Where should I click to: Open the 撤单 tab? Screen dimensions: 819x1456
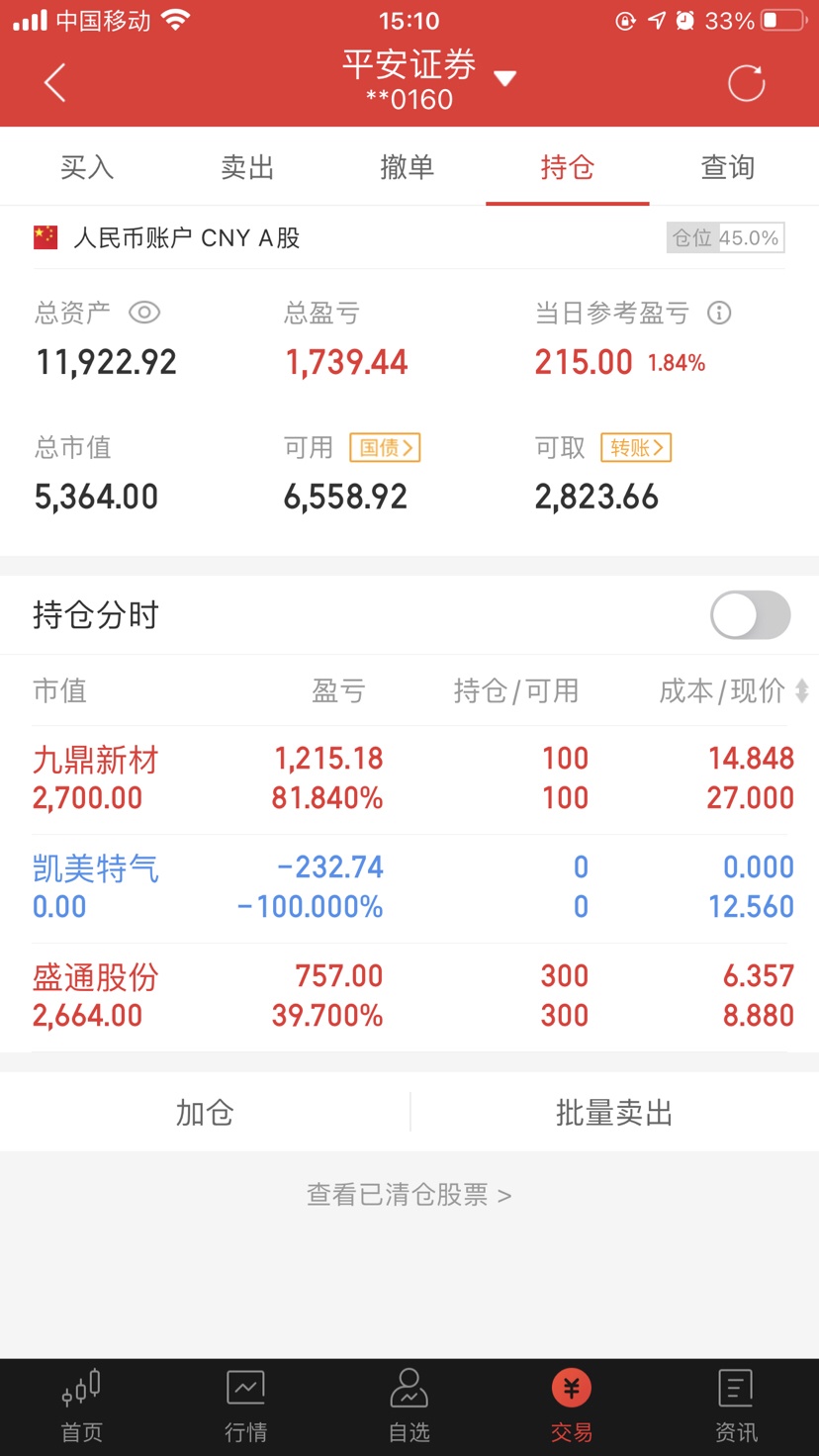coord(408,167)
